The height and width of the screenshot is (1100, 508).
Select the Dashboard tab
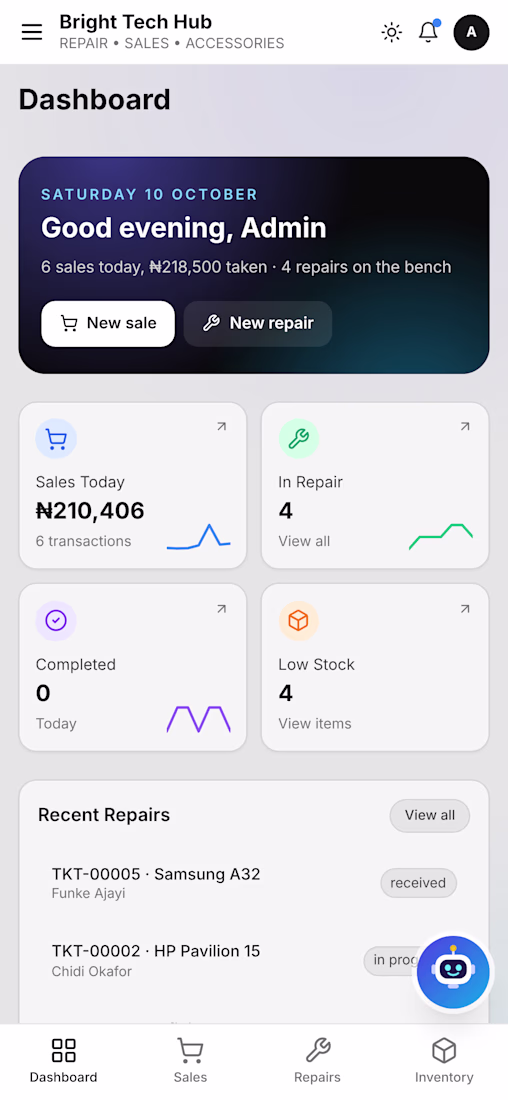[x=64, y=1061]
